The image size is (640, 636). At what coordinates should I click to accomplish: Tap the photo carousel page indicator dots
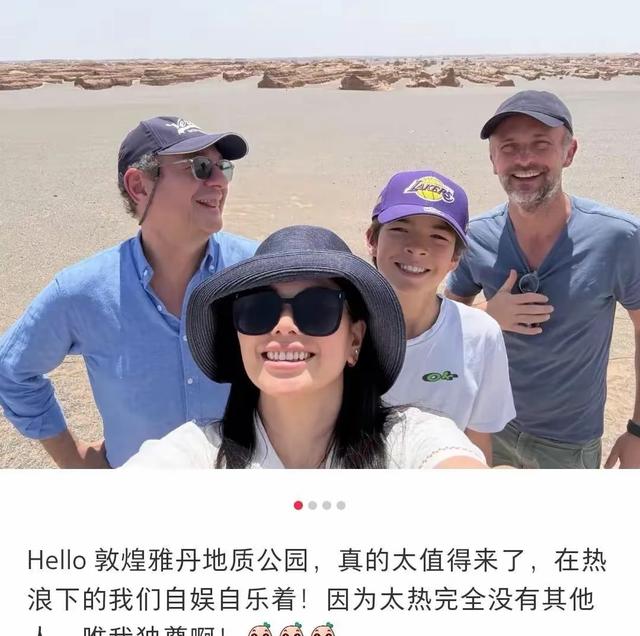point(319,505)
